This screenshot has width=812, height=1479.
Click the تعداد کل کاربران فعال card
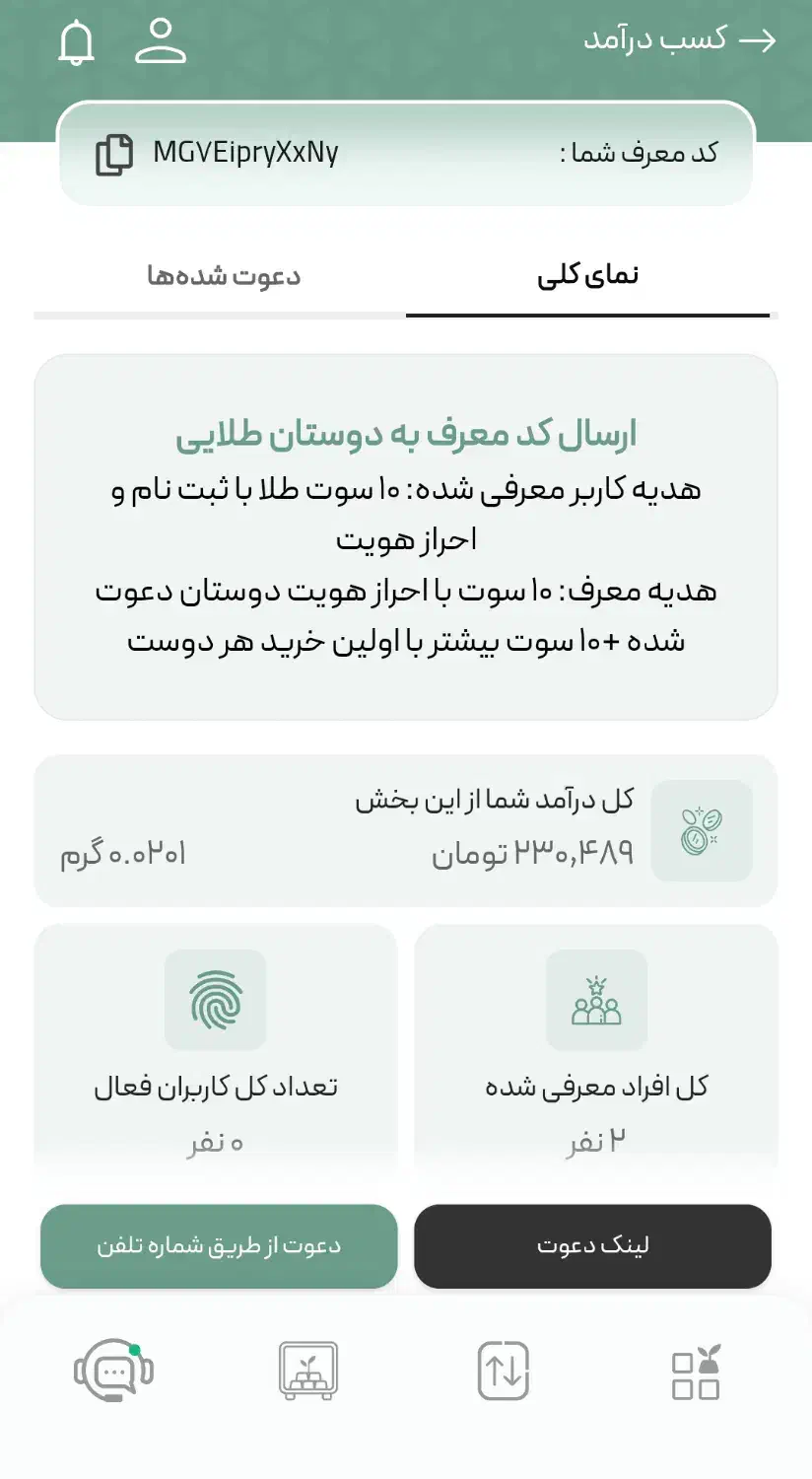(x=215, y=1050)
